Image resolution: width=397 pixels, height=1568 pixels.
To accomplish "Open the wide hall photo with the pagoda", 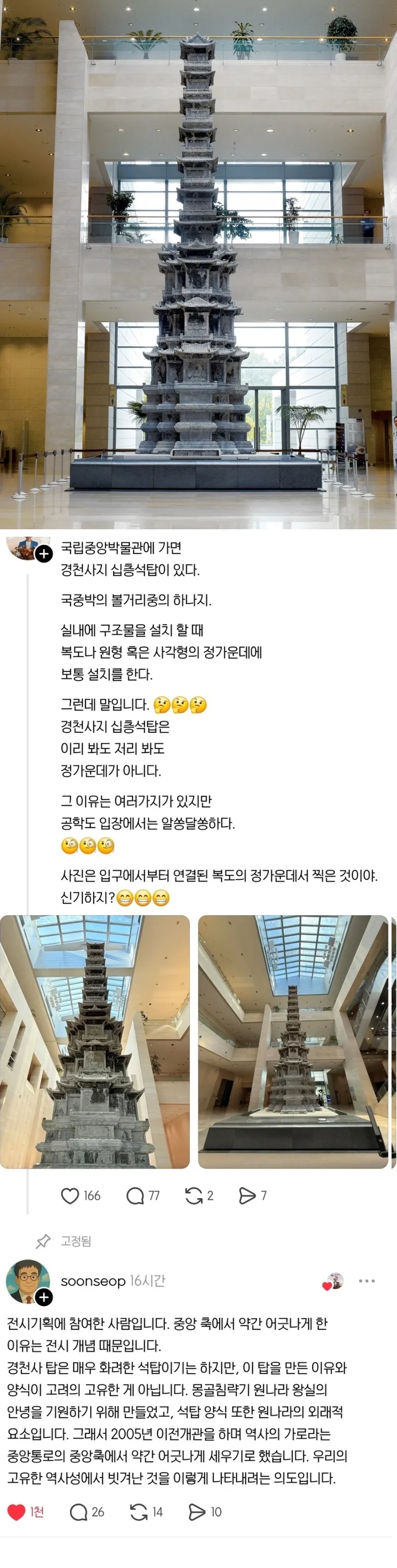I will [293, 1042].
